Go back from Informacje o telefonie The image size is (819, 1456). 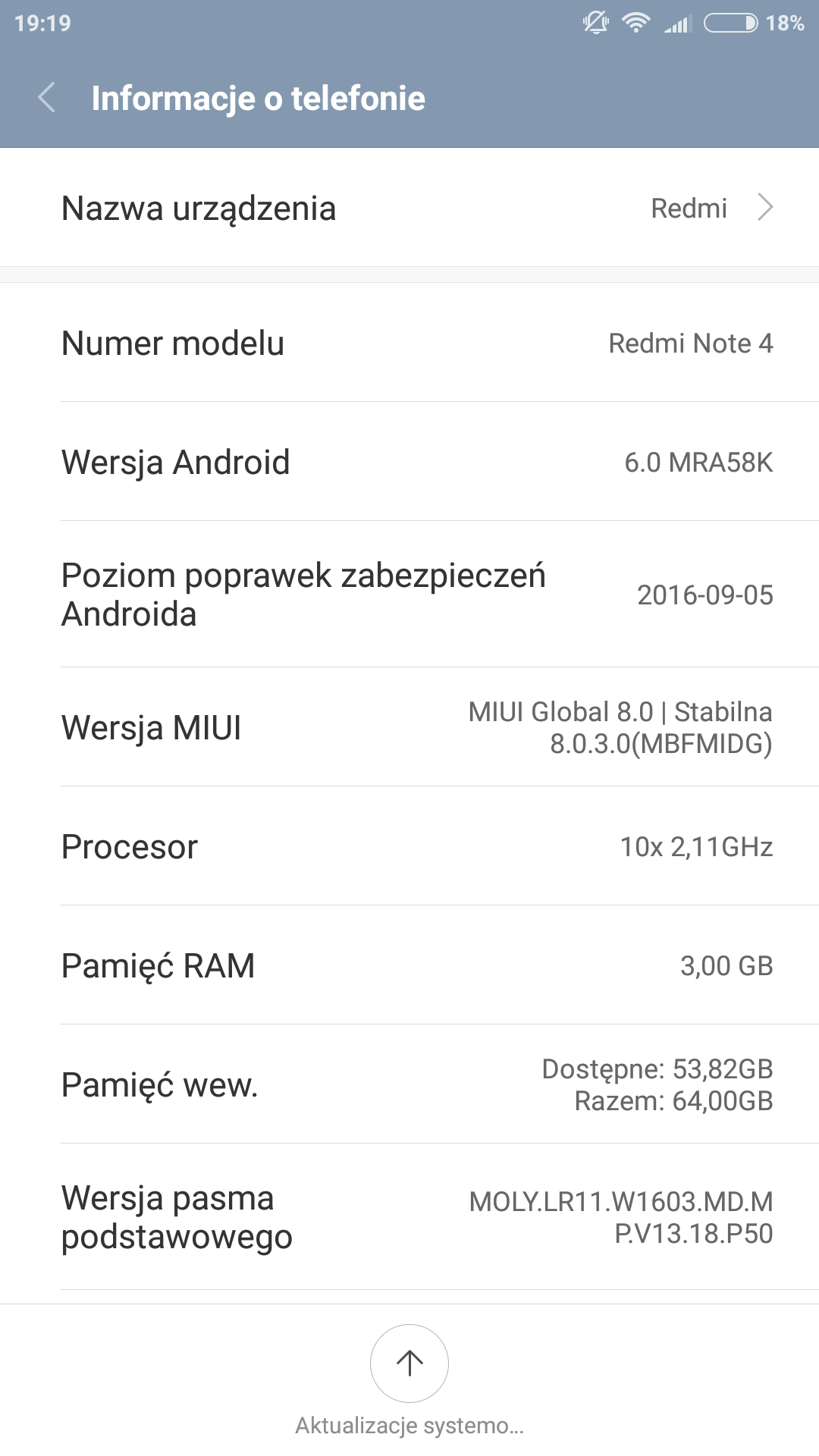[x=47, y=98]
